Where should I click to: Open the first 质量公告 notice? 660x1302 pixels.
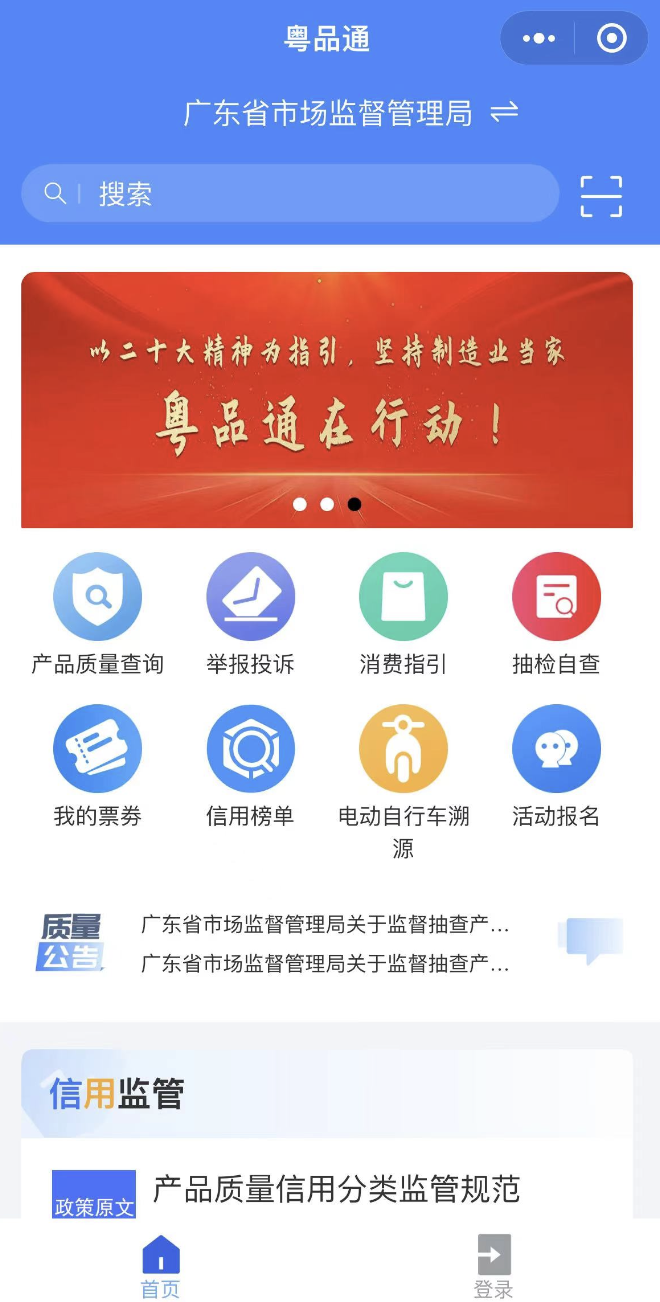[325, 925]
